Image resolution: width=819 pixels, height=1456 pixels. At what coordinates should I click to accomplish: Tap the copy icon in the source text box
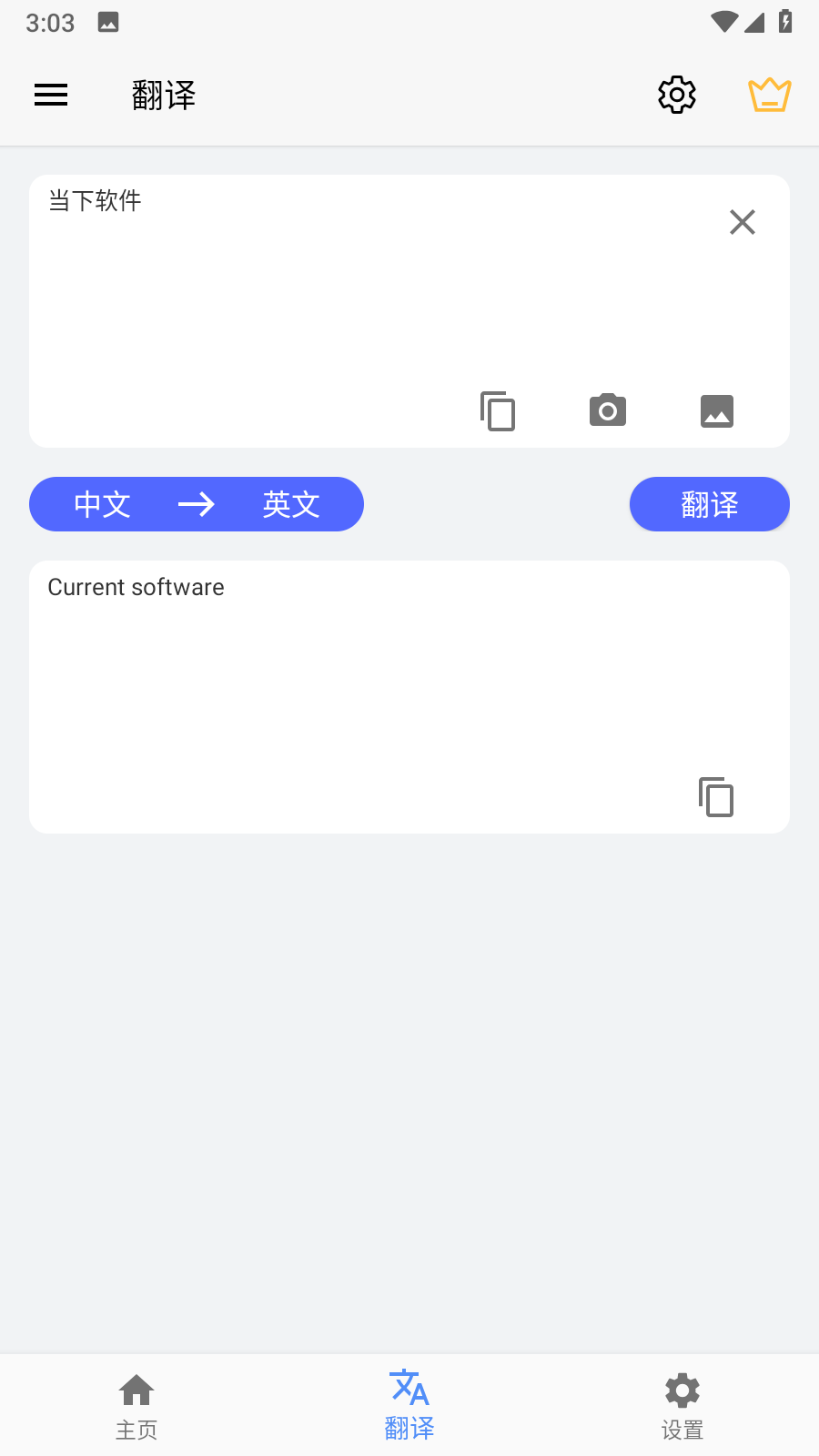tap(498, 411)
